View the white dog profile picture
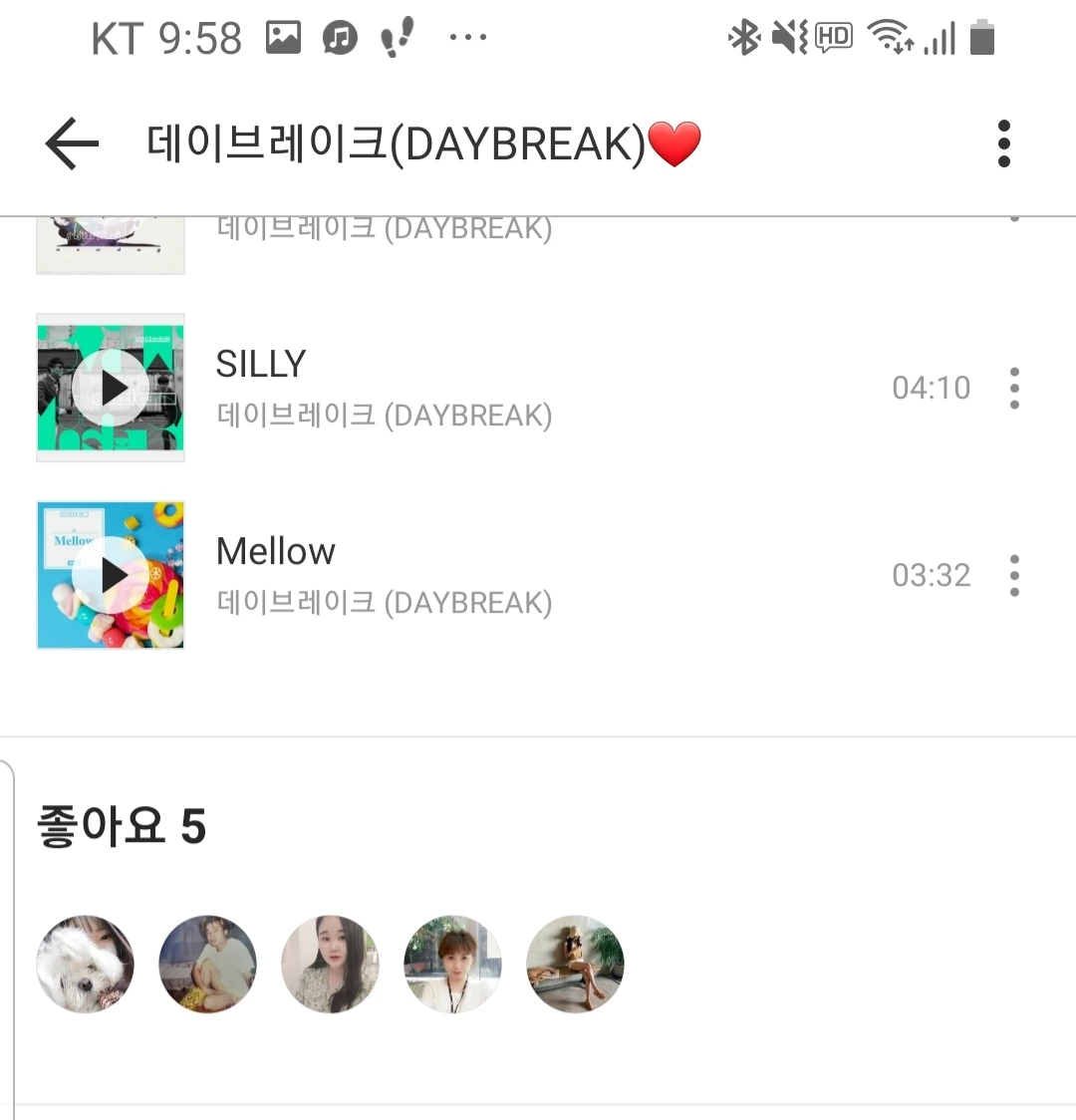The image size is (1076, 1120). [86, 964]
